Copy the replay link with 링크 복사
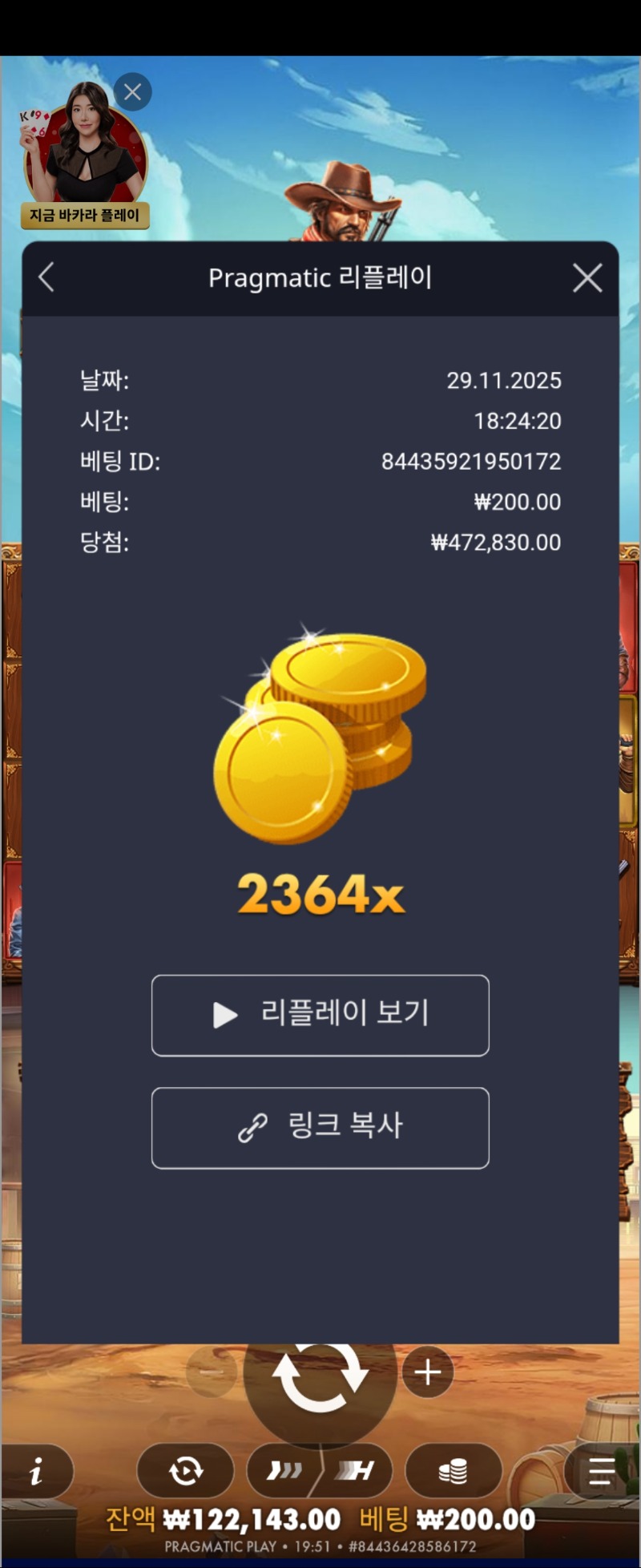Viewport: 641px width, 1568px height. click(320, 1127)
